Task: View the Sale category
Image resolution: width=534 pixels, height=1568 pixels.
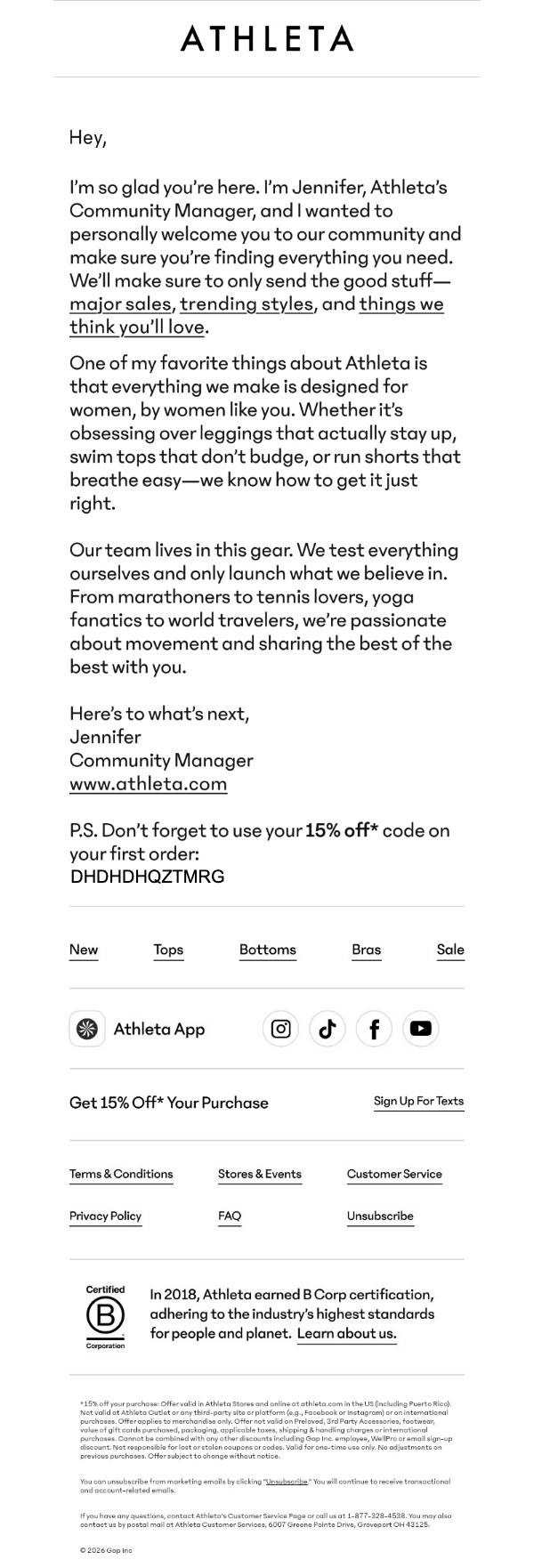Action: point(450,950)
